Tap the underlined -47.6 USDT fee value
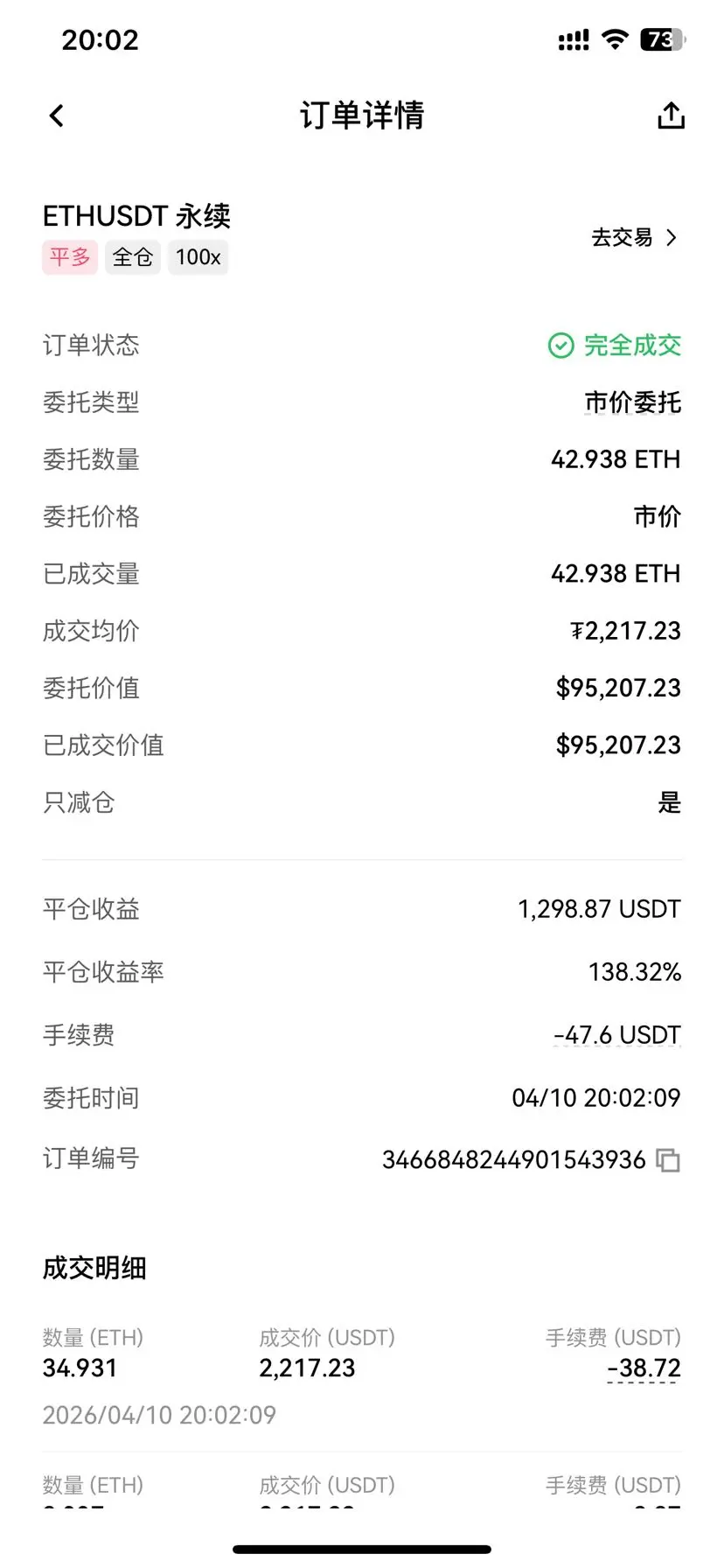 pyautogui.click(x=616, y=1035)
